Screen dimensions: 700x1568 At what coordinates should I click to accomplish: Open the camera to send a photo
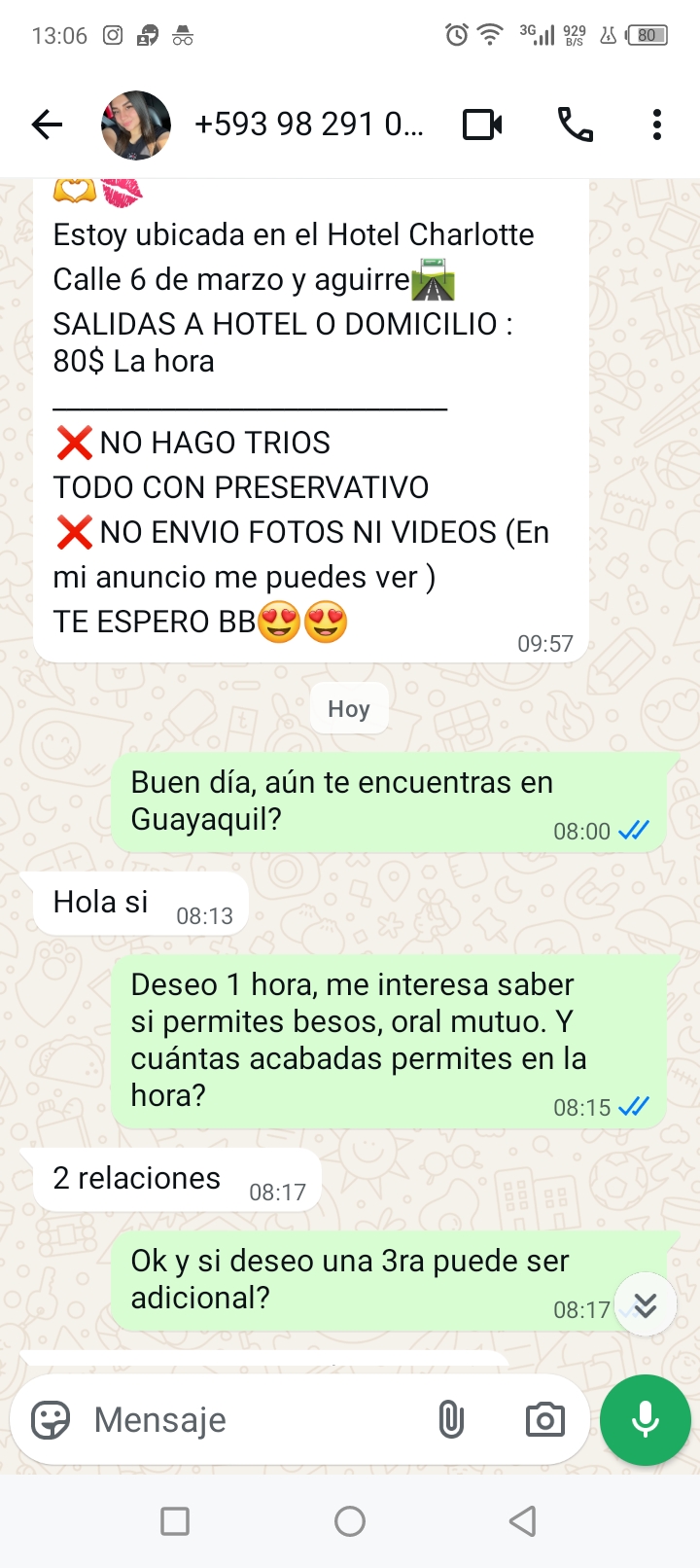coord(544,1420)
